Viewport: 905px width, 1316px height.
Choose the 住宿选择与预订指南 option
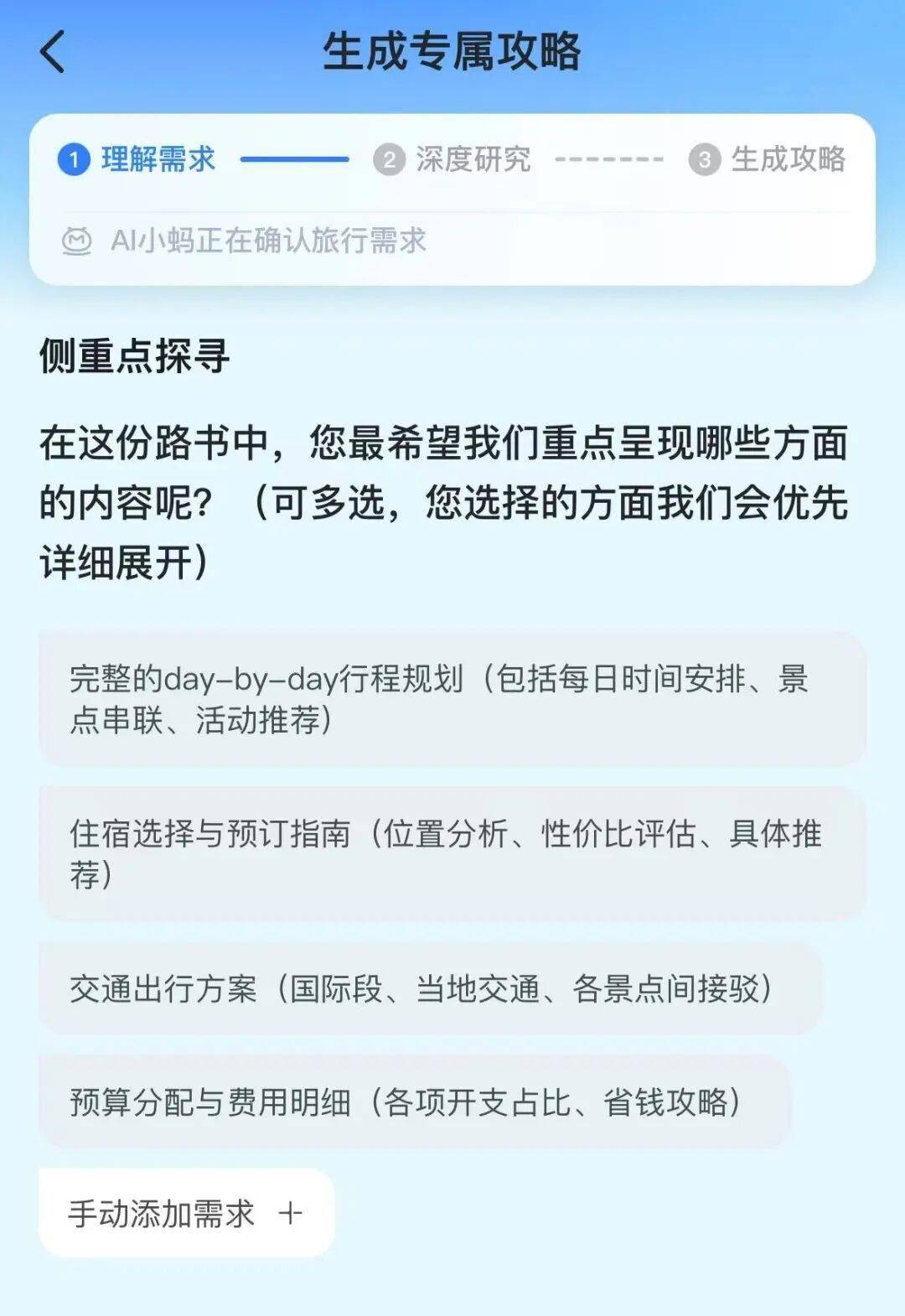452,853
